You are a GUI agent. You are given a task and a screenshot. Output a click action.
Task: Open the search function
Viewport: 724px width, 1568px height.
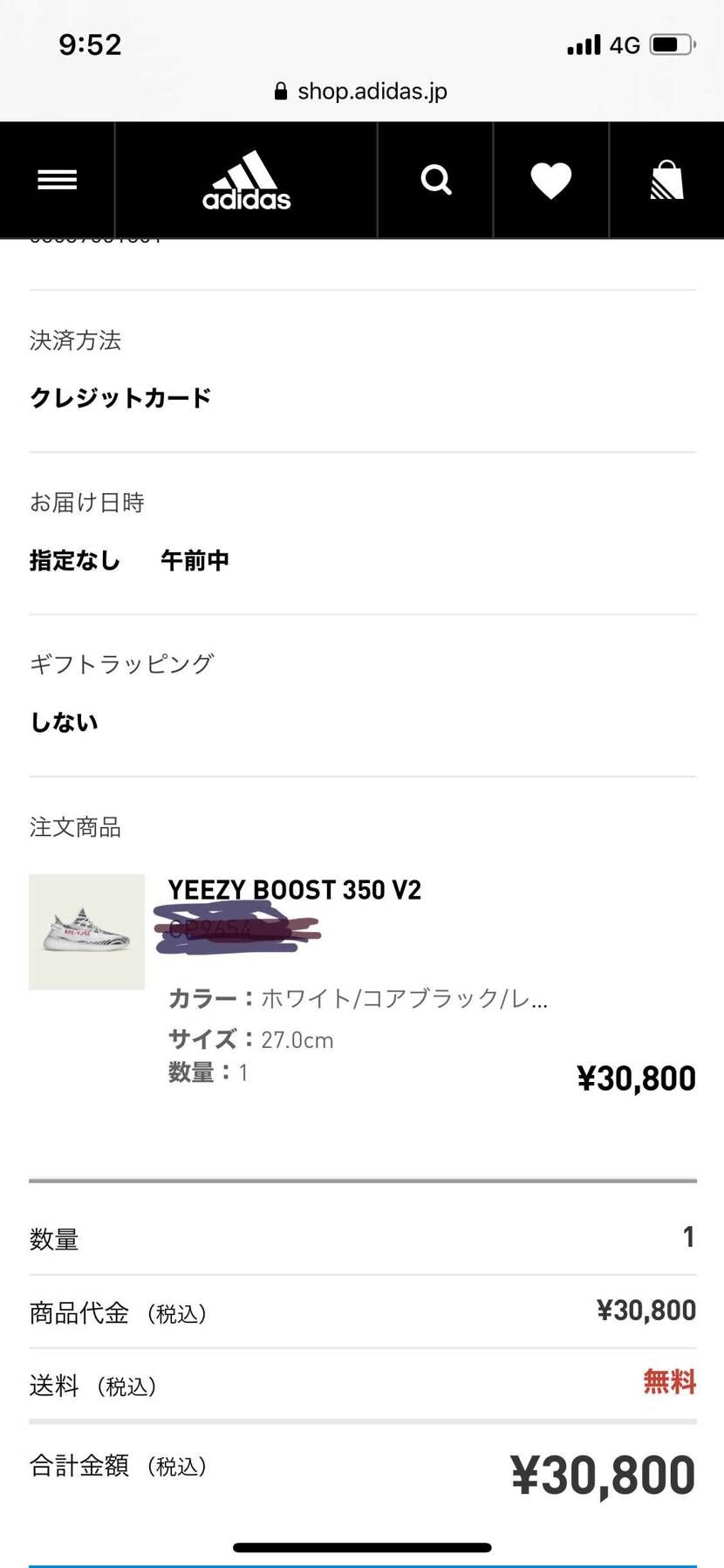pyautogui.click(x=434, y=179)
